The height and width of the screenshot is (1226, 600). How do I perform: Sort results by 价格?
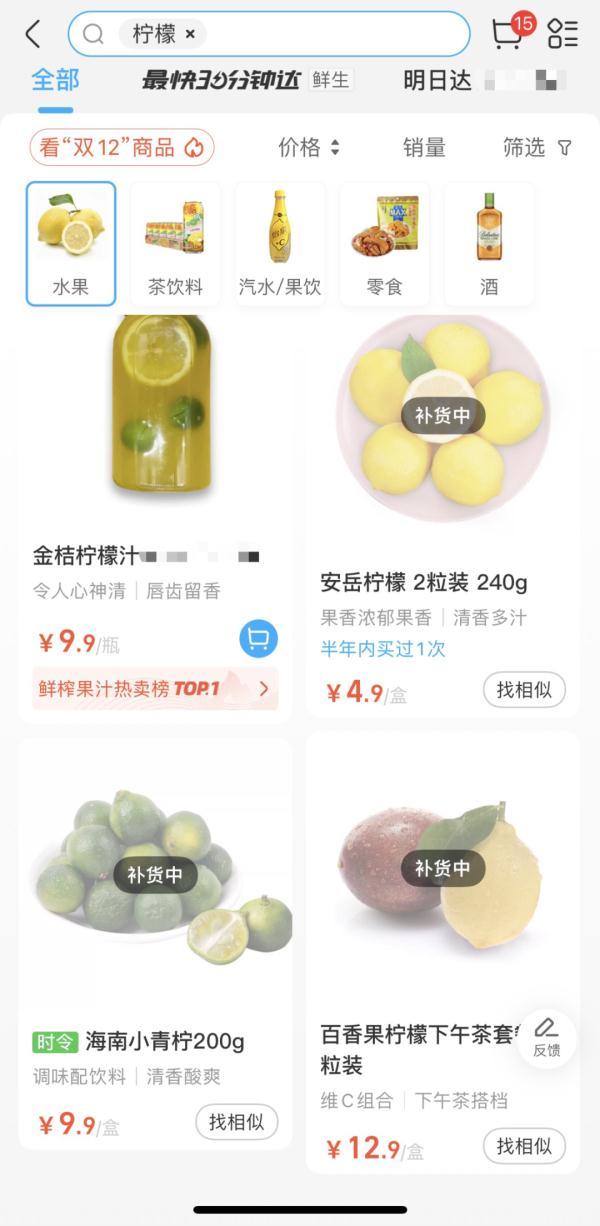[308, 148]
